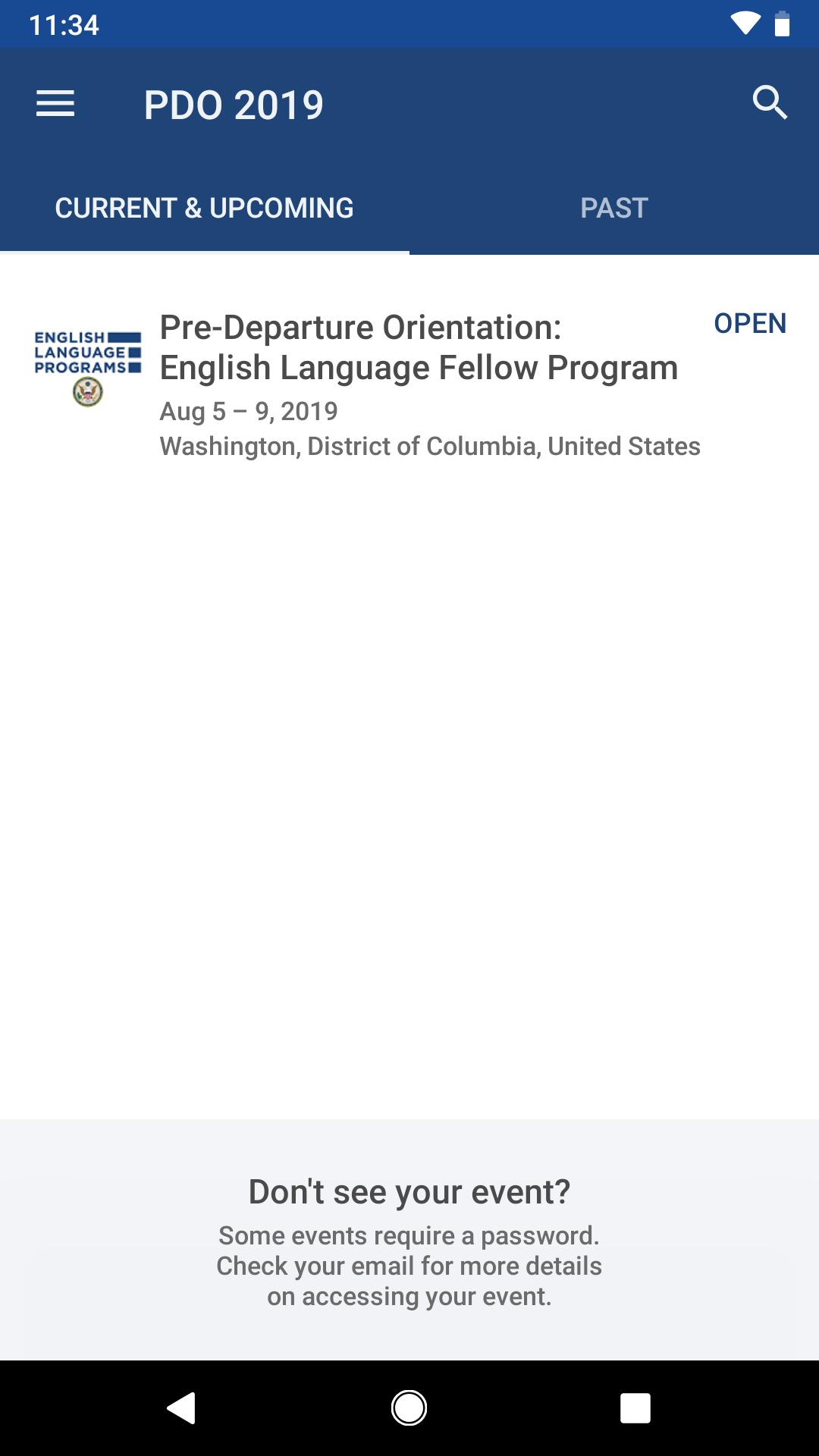This screenshot has height=1456, width=819.
Task: Tap the OPEN button for the event
Action: click(x=749, y=324)
